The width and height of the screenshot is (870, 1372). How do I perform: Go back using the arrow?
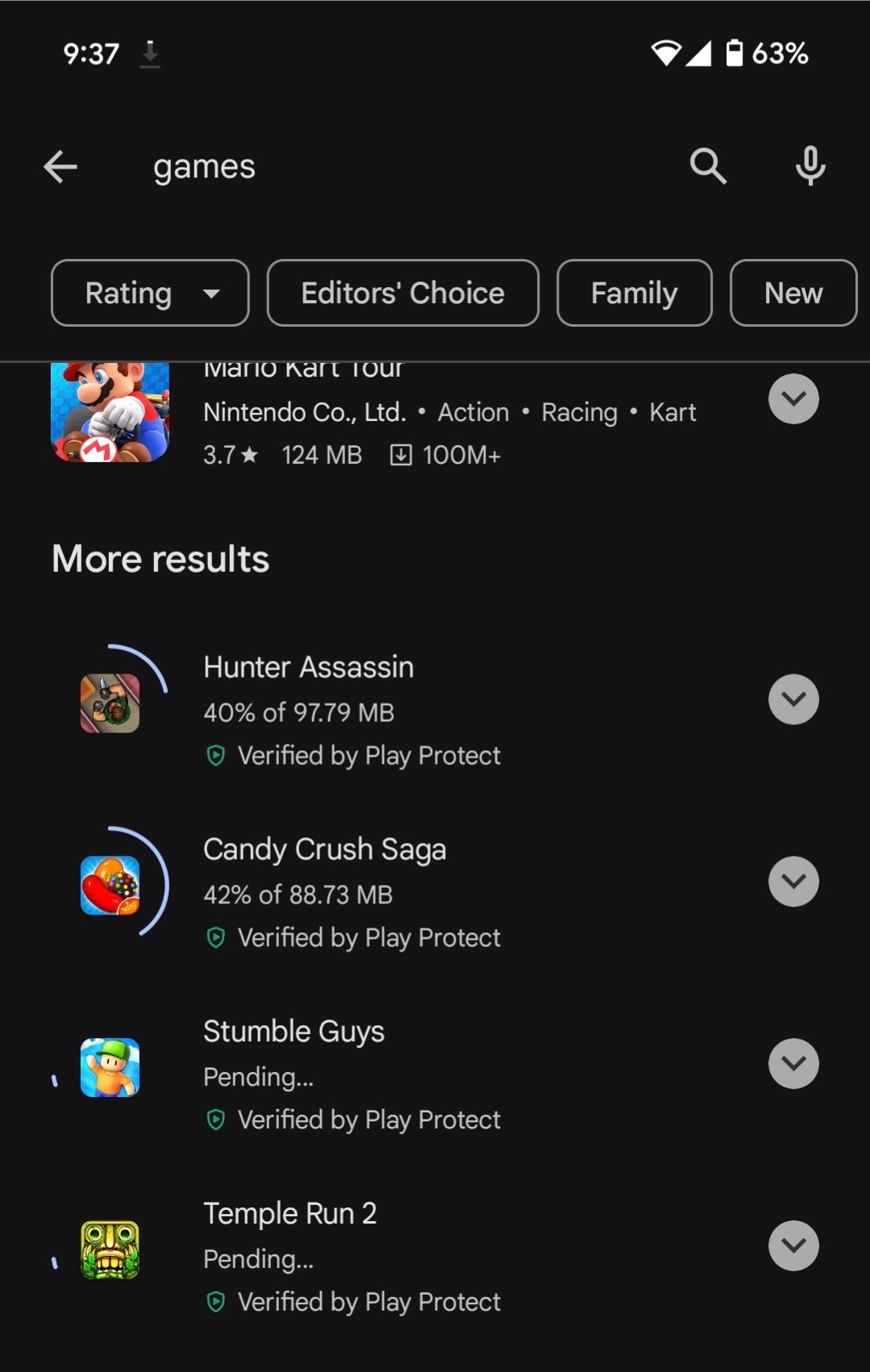coord(60,167)
